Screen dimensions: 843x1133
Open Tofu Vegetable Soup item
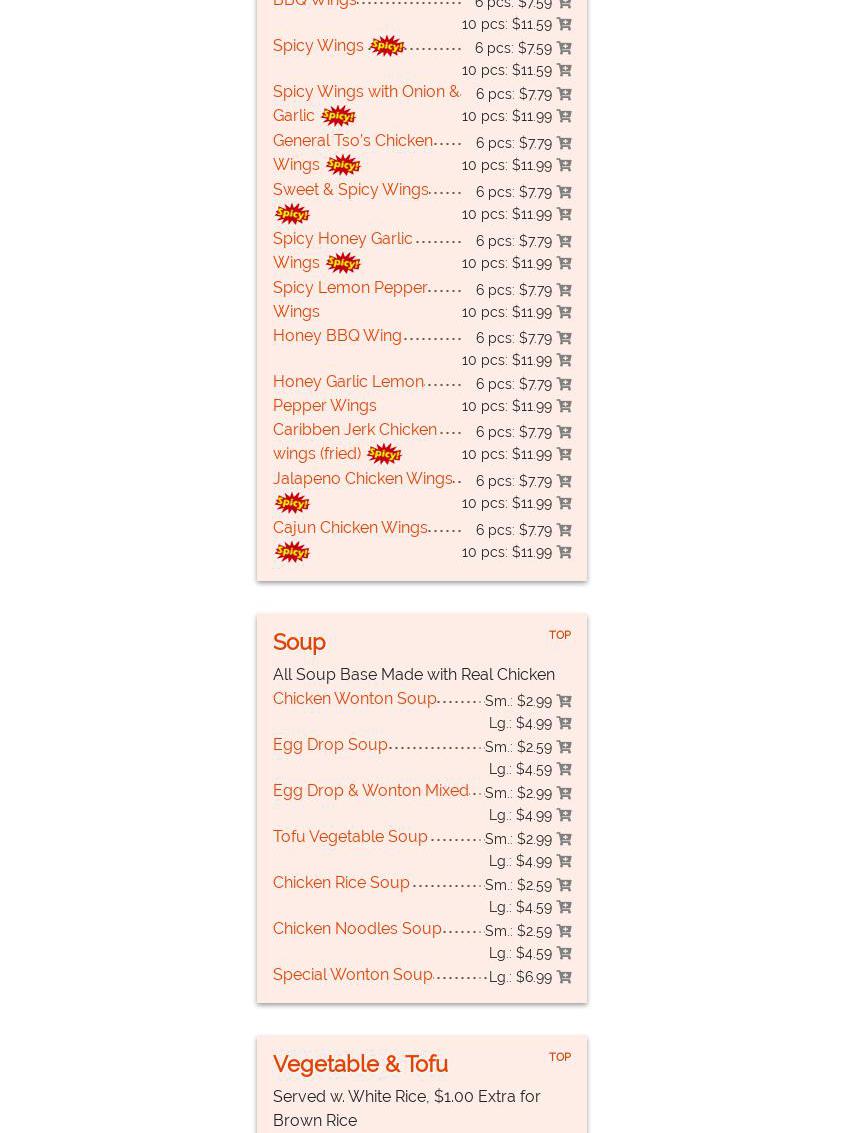(x=350, y=837)
